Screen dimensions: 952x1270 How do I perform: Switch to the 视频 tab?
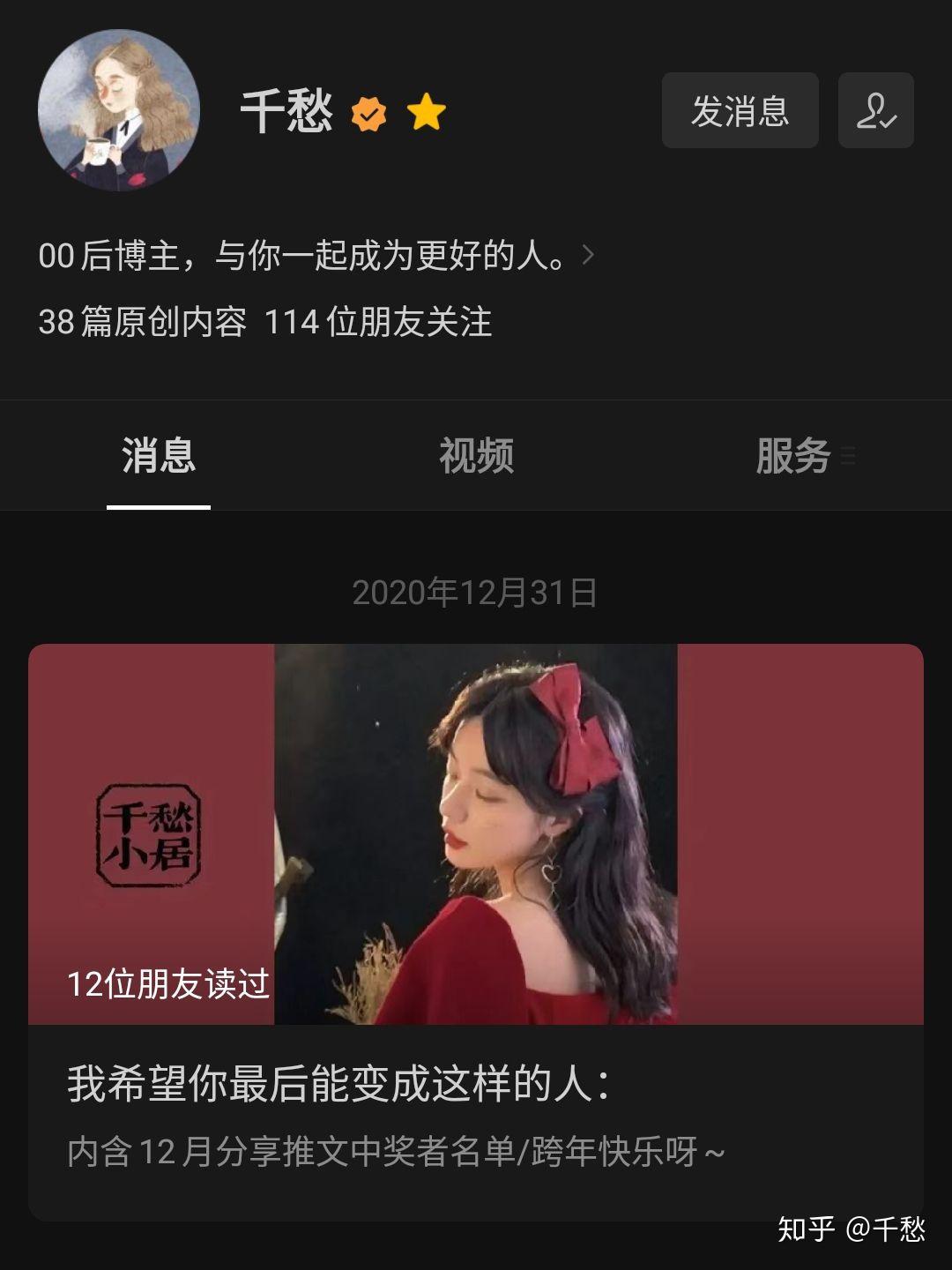coord(476,456)
